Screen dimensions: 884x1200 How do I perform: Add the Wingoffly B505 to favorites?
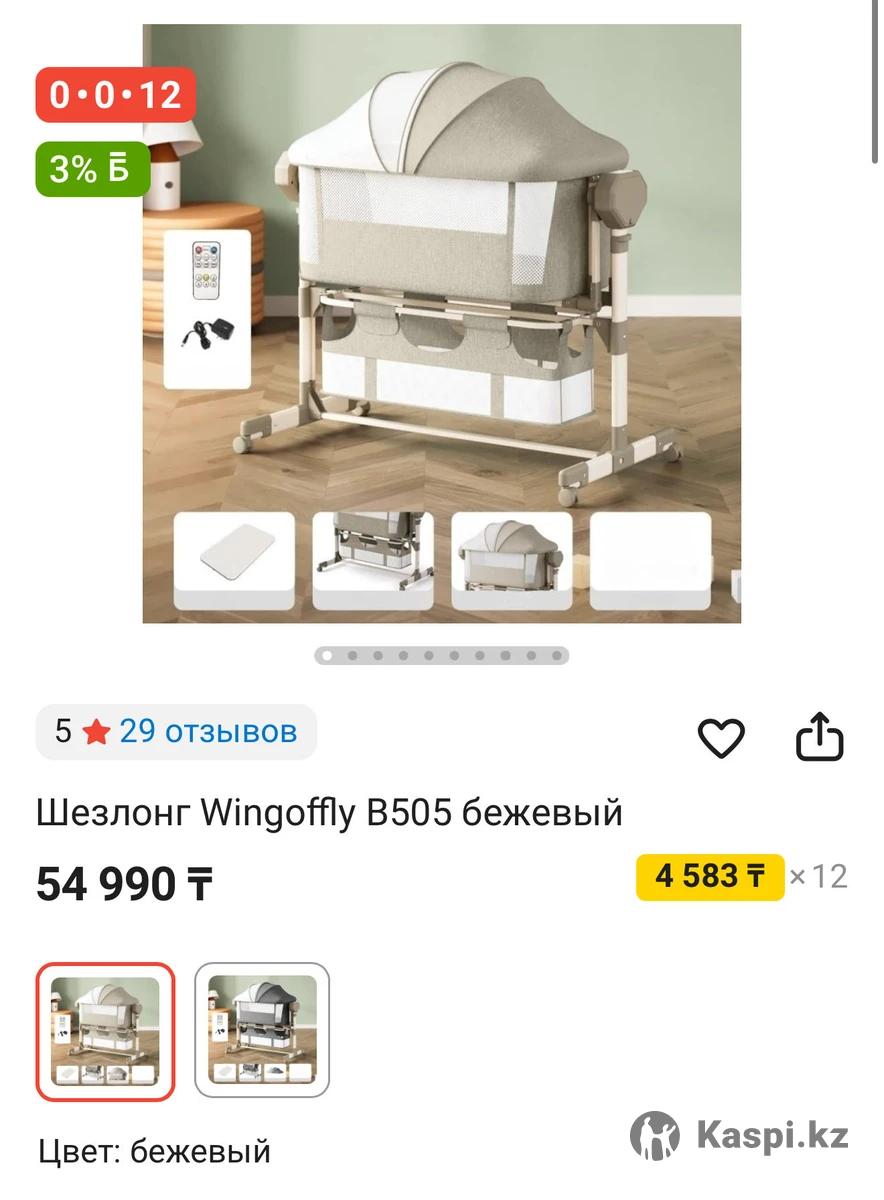tap(720, 739)
